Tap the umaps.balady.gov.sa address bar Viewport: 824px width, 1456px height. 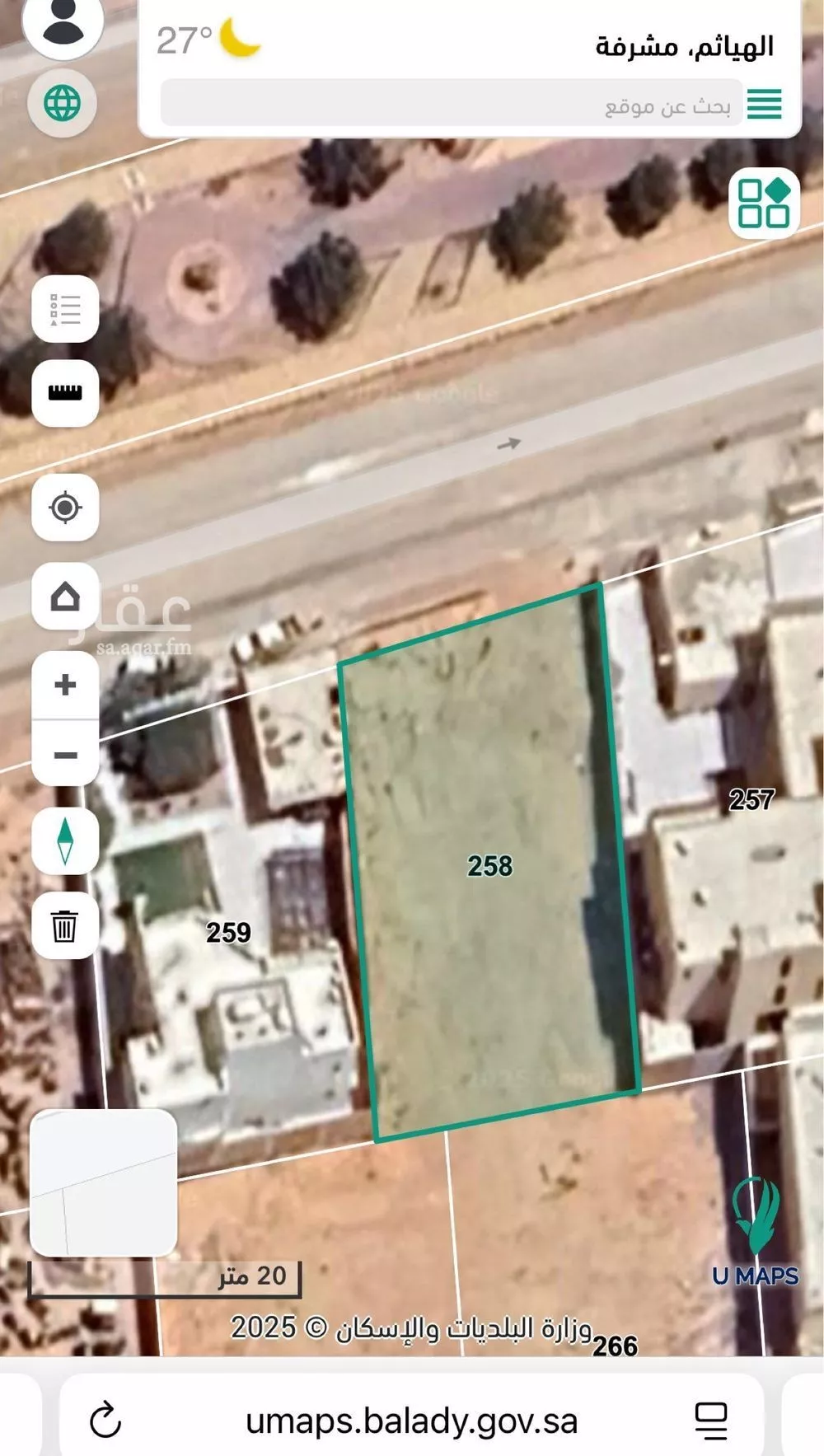click(x=411, y=1421)
